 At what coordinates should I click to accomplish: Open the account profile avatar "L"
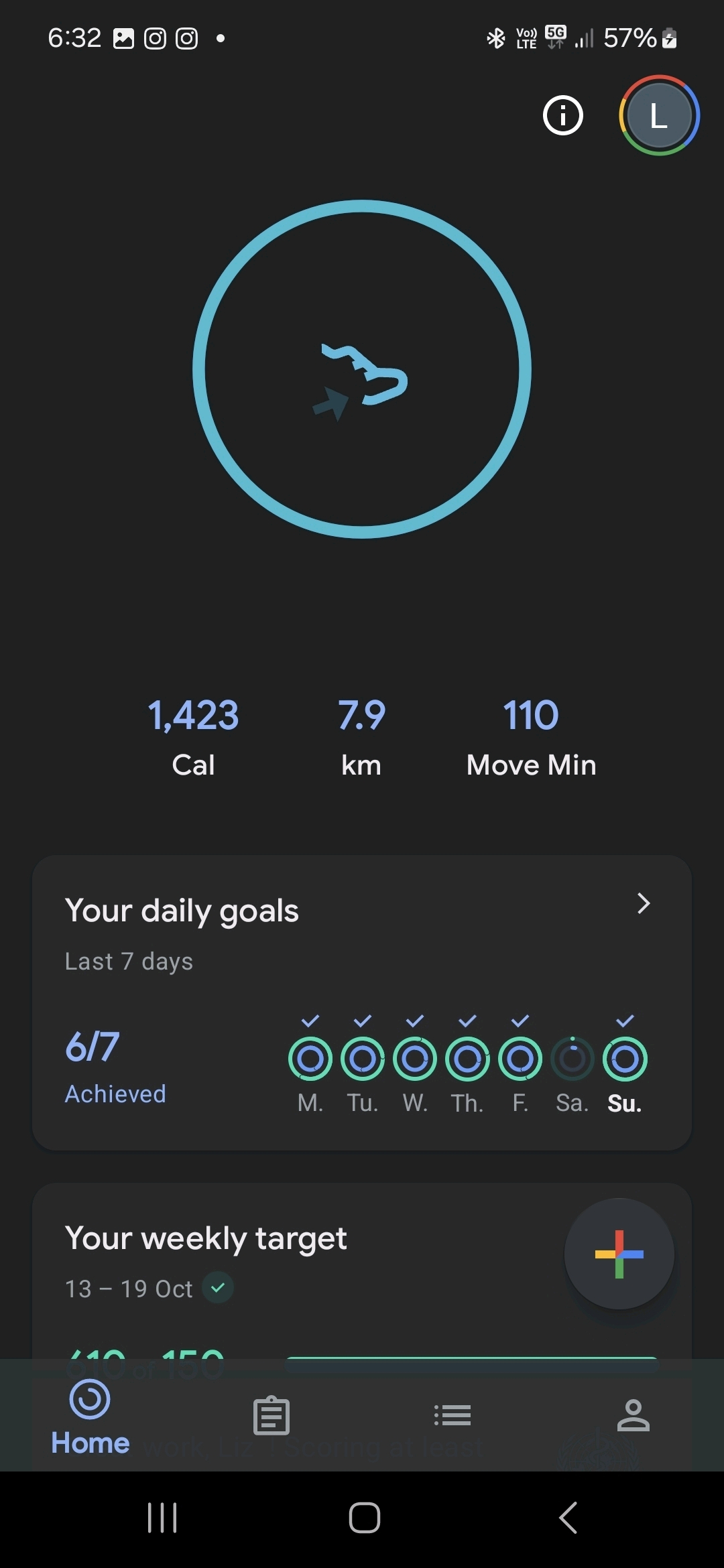[659, 116]
